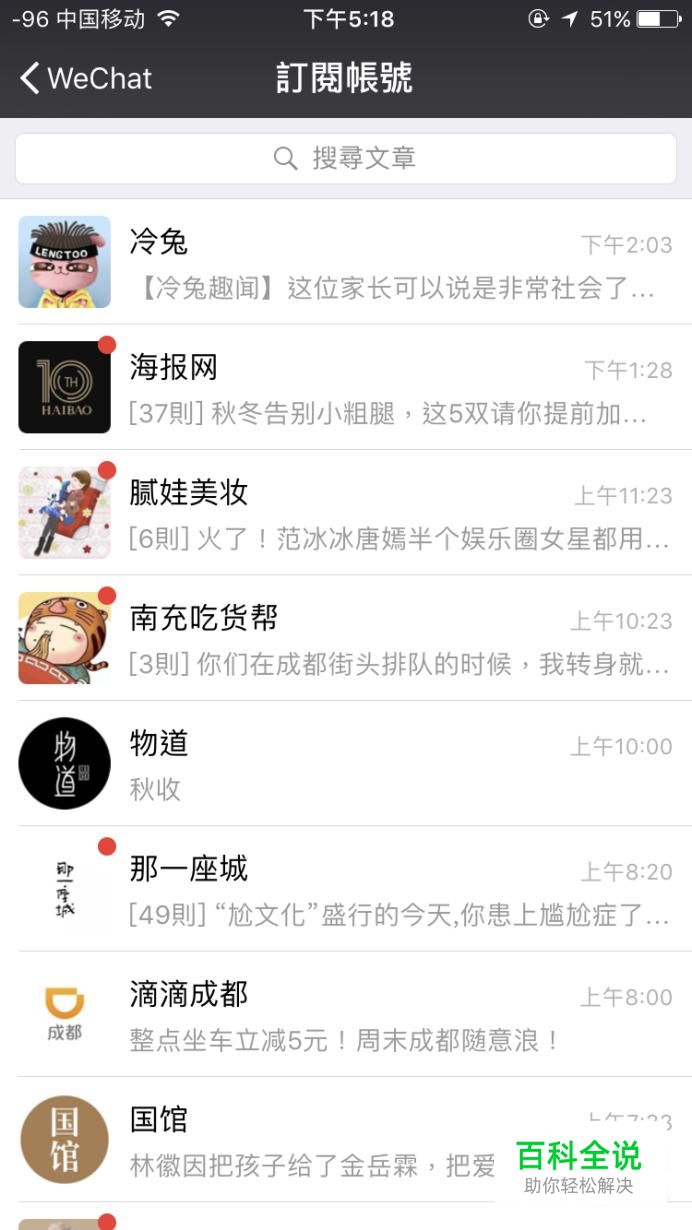Image resolution: width=692 pixels, height=1230 pixels.
Task: Open the 冷兔 subscription thread
Action: pos(346,262)
